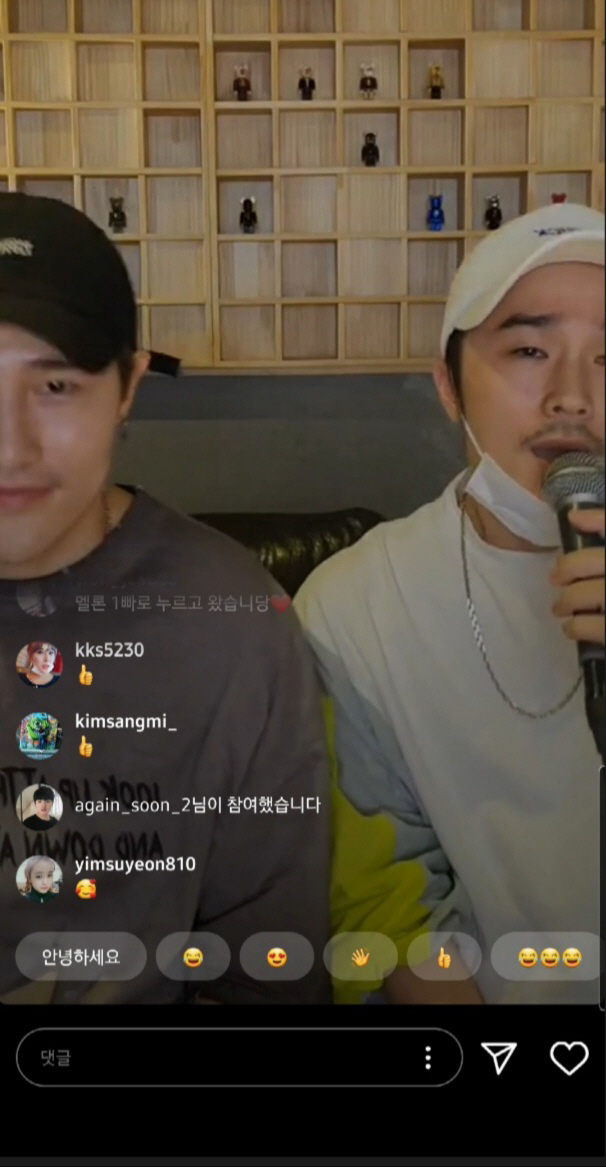View yimsuyeon810's comment profile

[39, 877]
